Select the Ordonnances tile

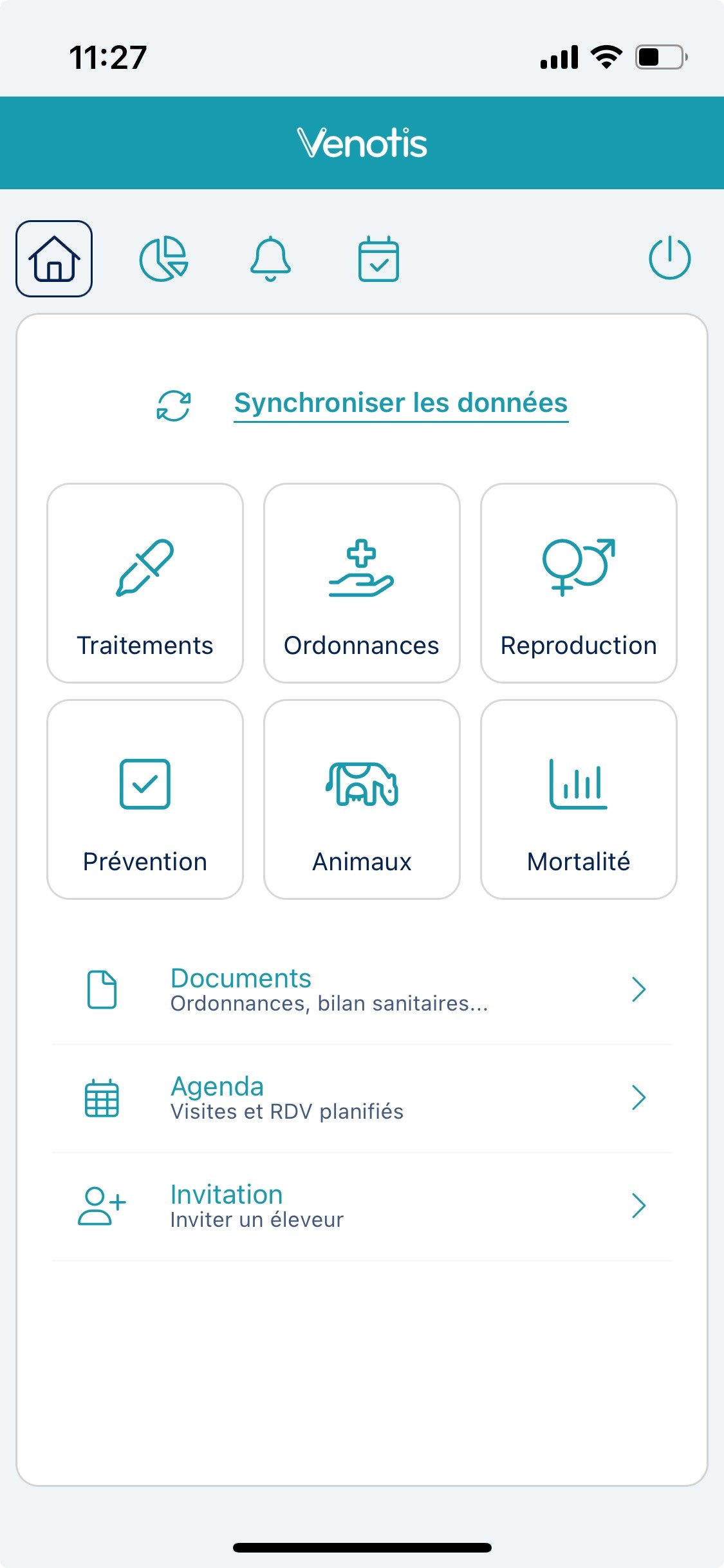coord(361,583)
